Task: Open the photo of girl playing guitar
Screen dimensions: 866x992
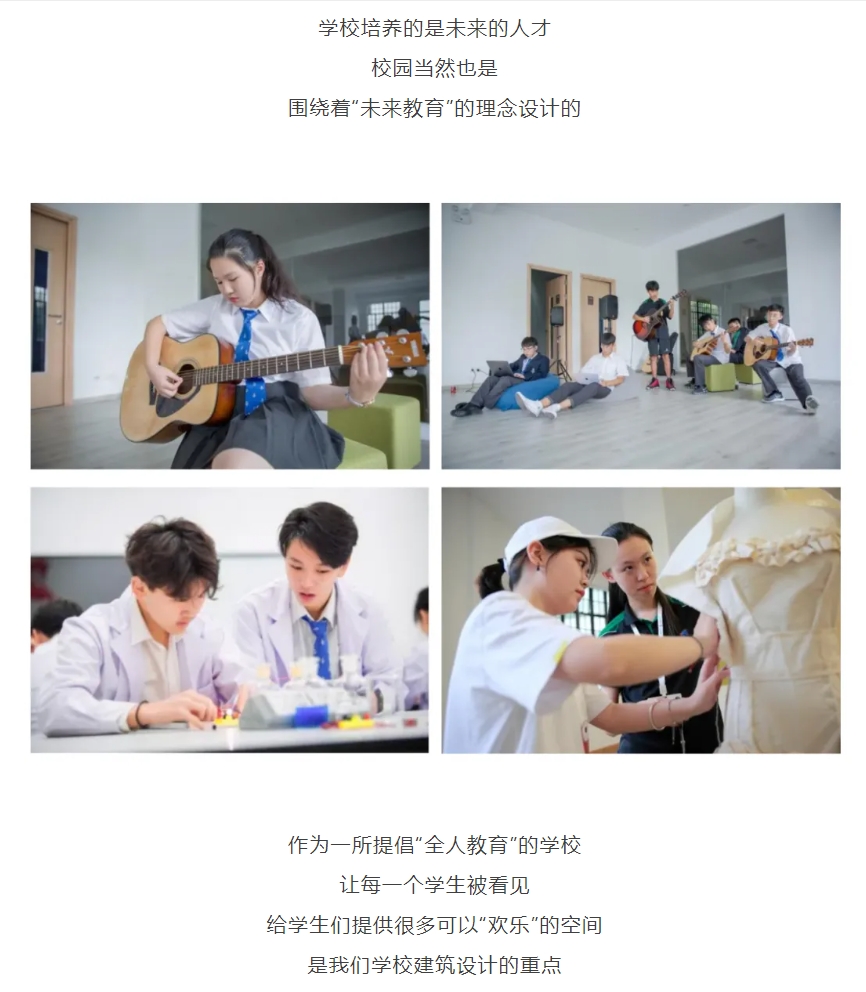Action: (230, 336)
